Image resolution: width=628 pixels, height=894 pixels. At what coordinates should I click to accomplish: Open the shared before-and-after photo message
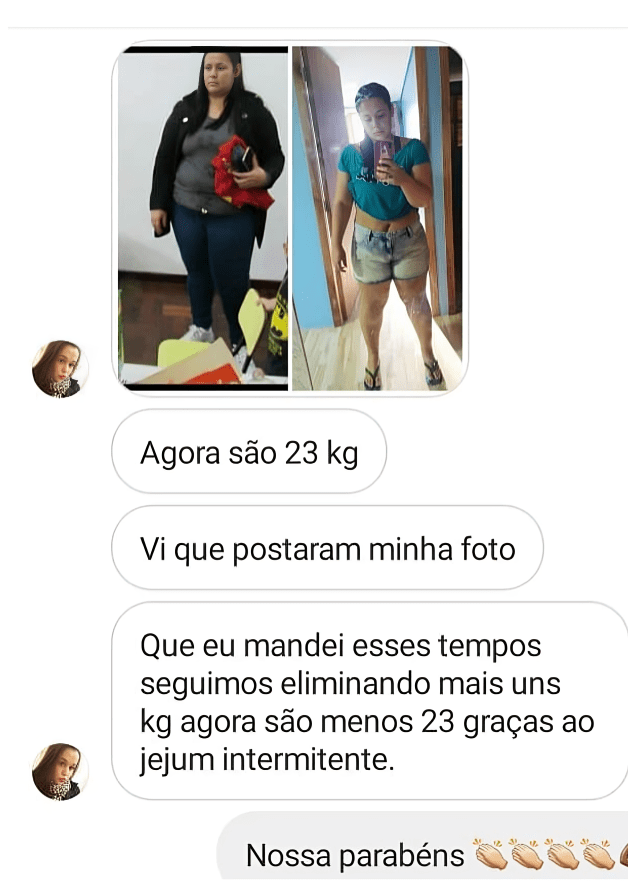pos(290,218)
